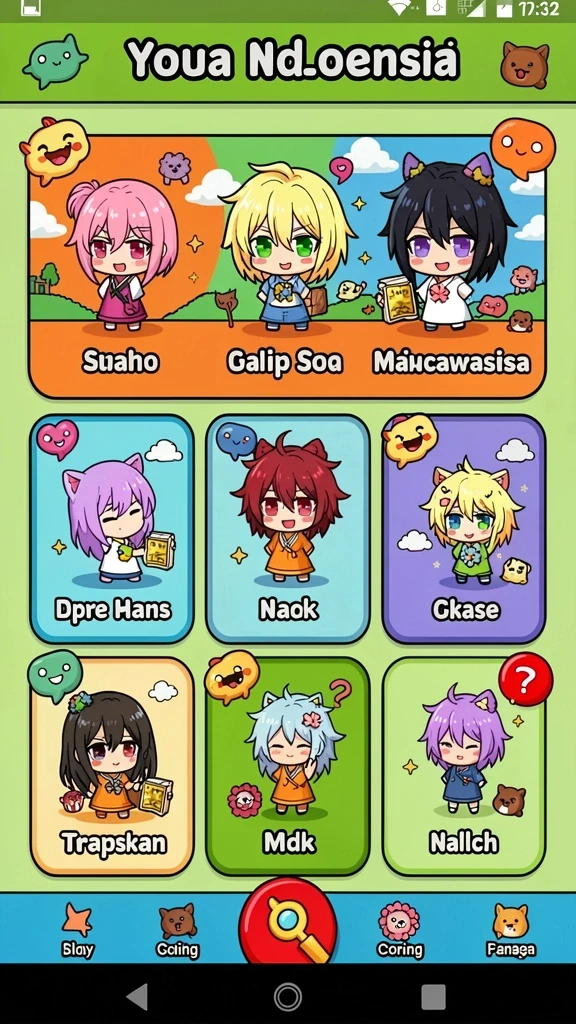This screenshot has height=1024, width=576.
Task: Select the Nallch character card
Action: [x=464, y=766]
